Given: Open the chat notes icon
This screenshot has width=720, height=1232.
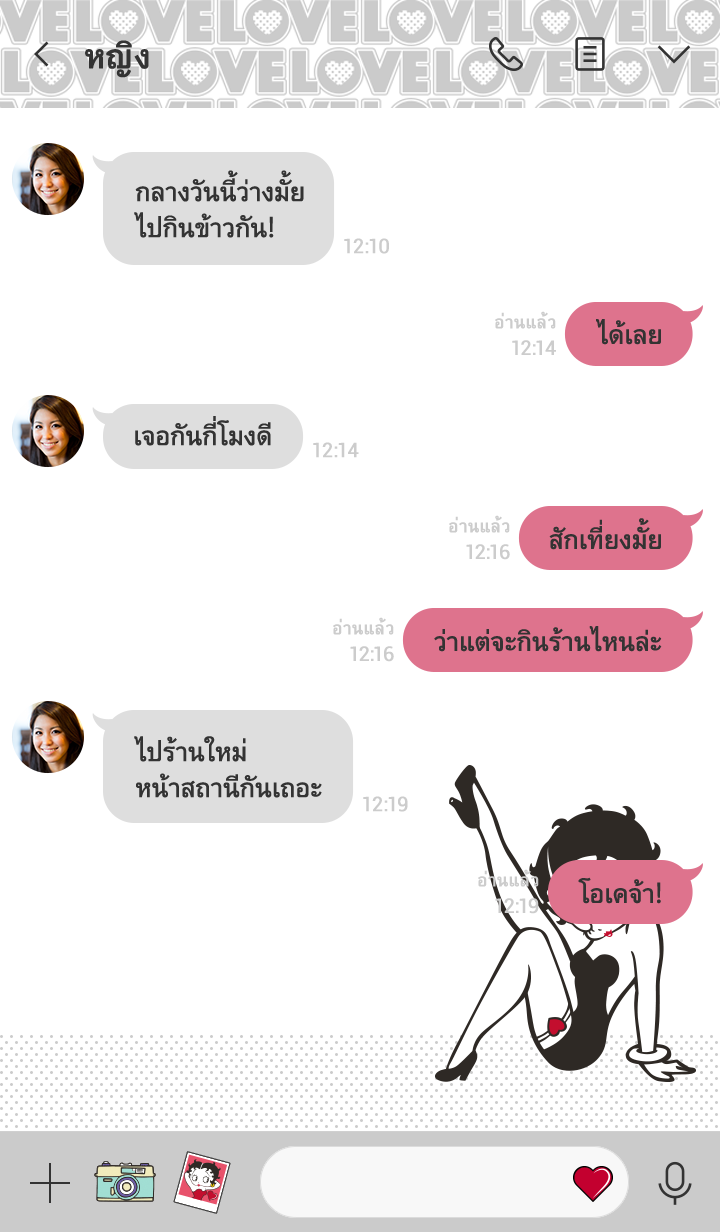Looking at the screenshot, I should click(x=589, y=54).
